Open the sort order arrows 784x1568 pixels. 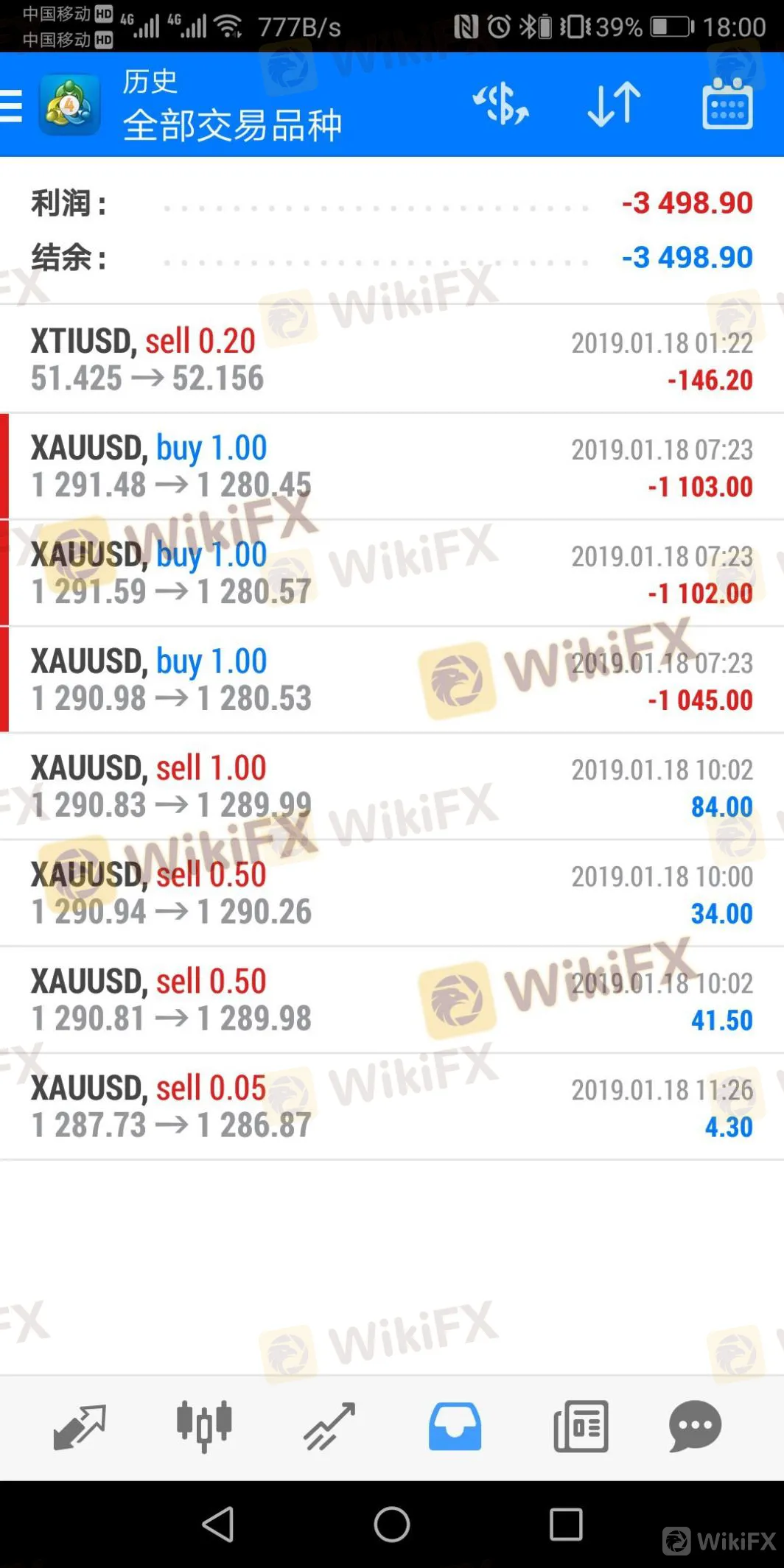614,104
